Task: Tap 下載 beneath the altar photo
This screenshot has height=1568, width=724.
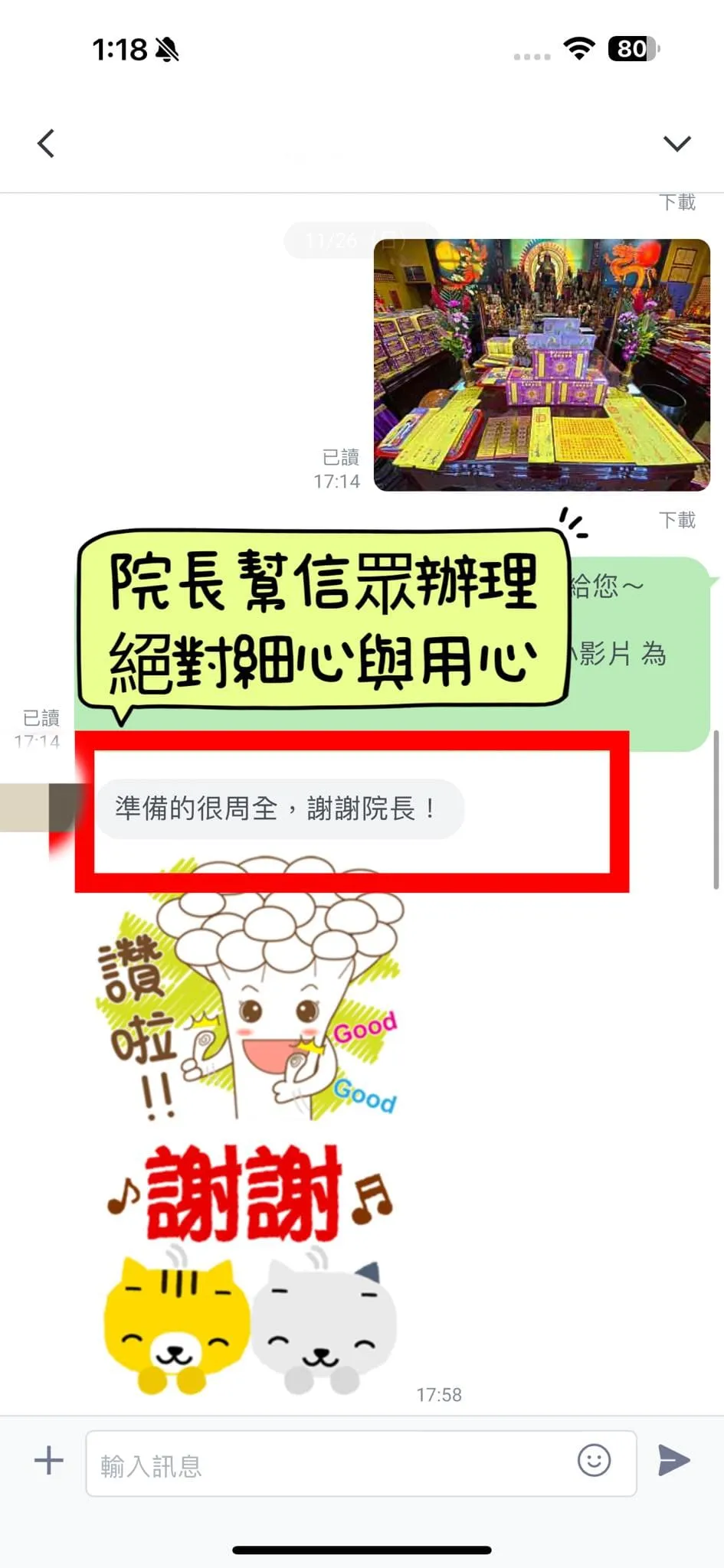Action: point(676,520)
